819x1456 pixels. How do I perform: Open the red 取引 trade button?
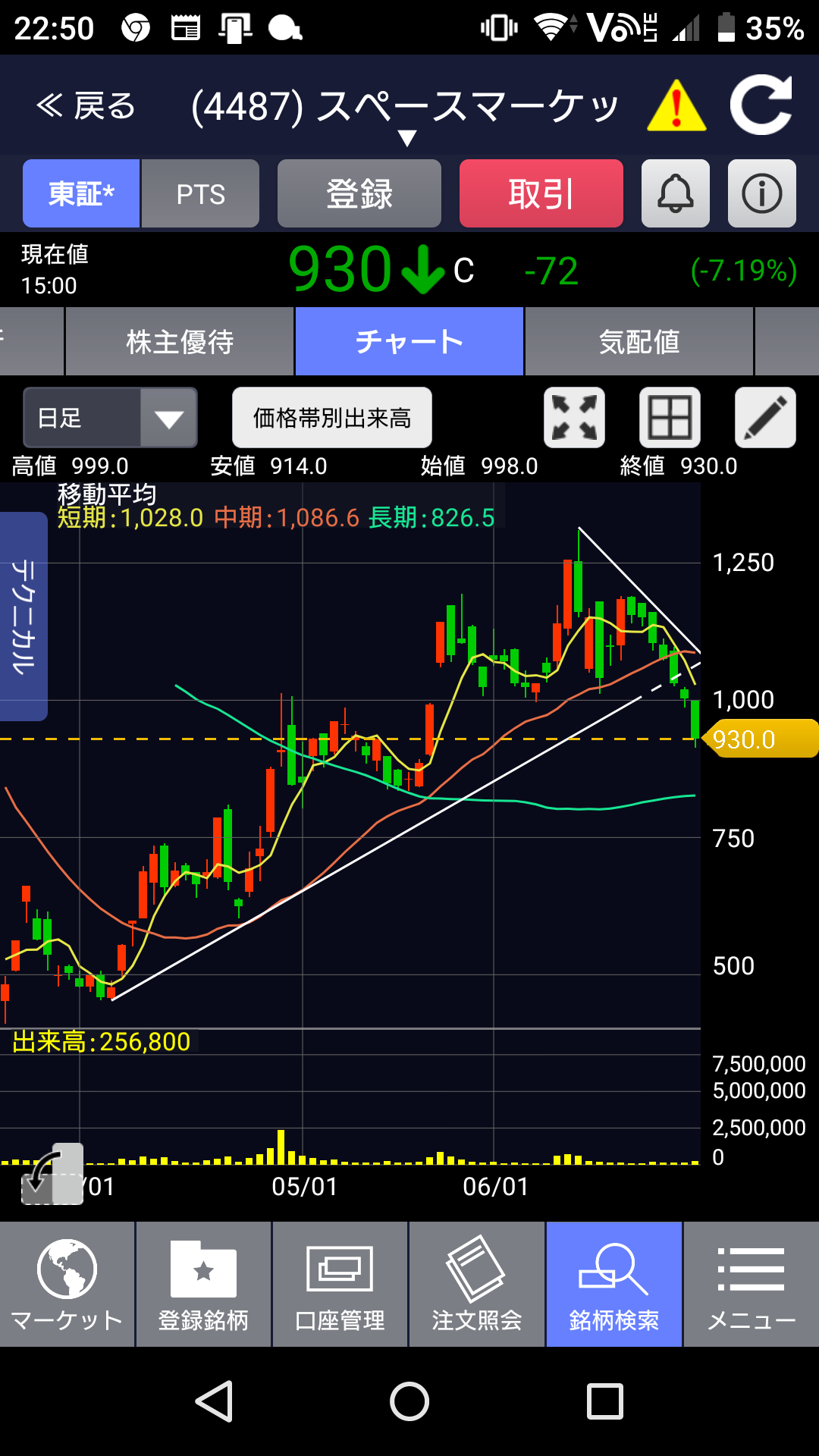pos(541,194)
